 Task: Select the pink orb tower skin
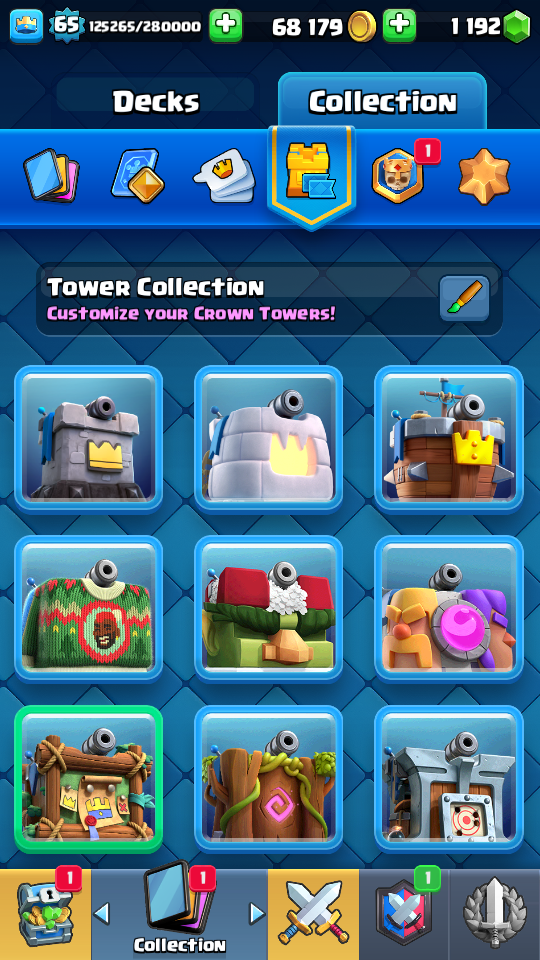(x=449, y=609)
